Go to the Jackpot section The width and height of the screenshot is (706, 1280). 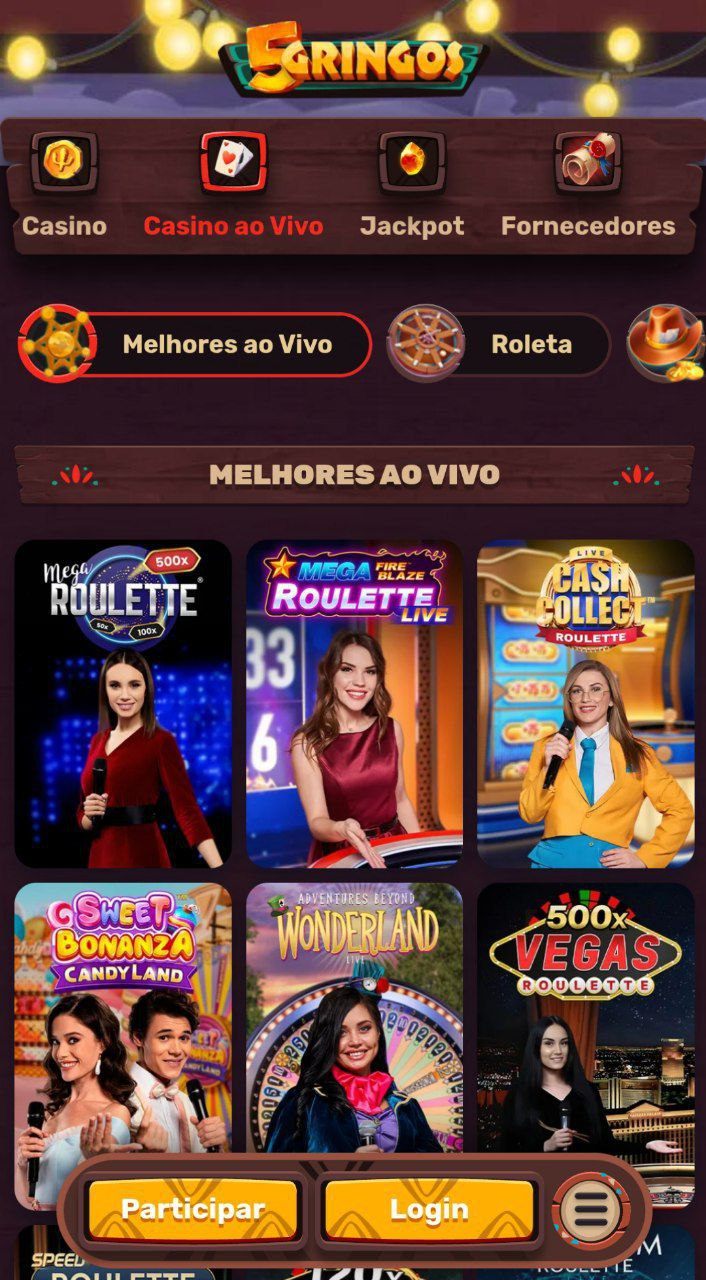click(x=412, y=190)
